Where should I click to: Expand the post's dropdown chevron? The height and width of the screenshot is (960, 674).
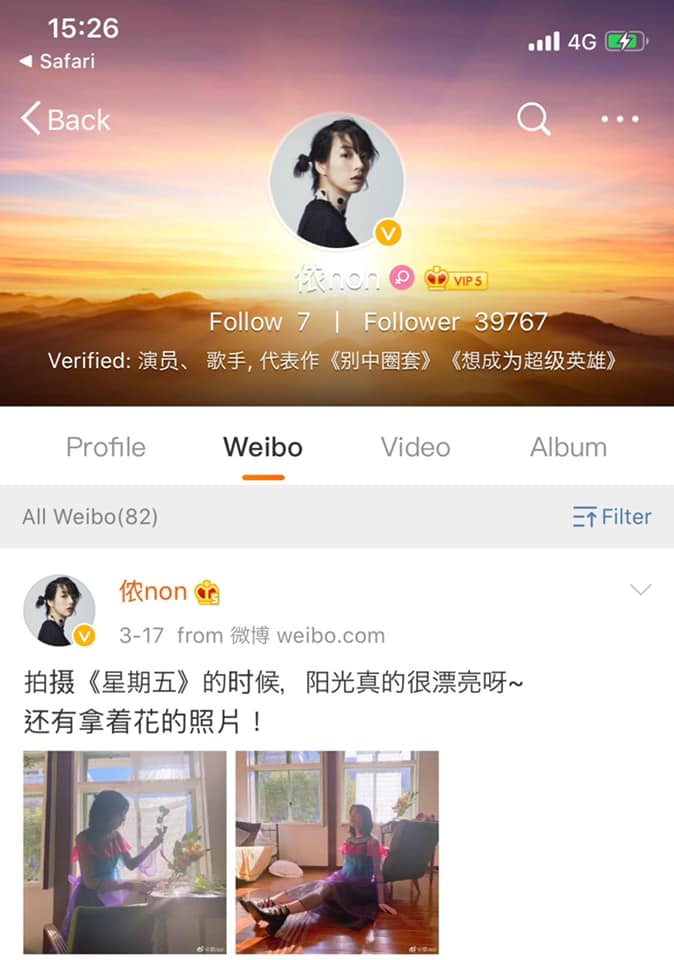(640, 590)
